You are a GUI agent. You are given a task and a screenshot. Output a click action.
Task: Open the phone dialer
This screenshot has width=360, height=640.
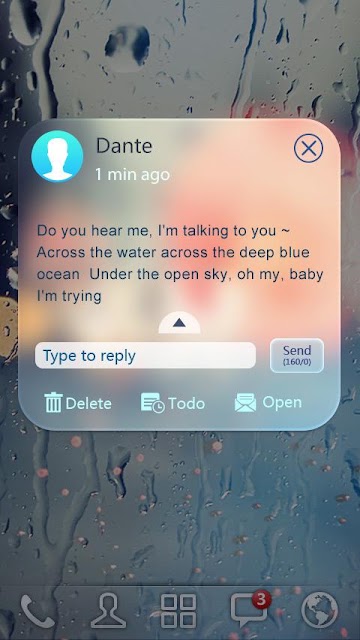pyautogui.click(x=38, y=611)
